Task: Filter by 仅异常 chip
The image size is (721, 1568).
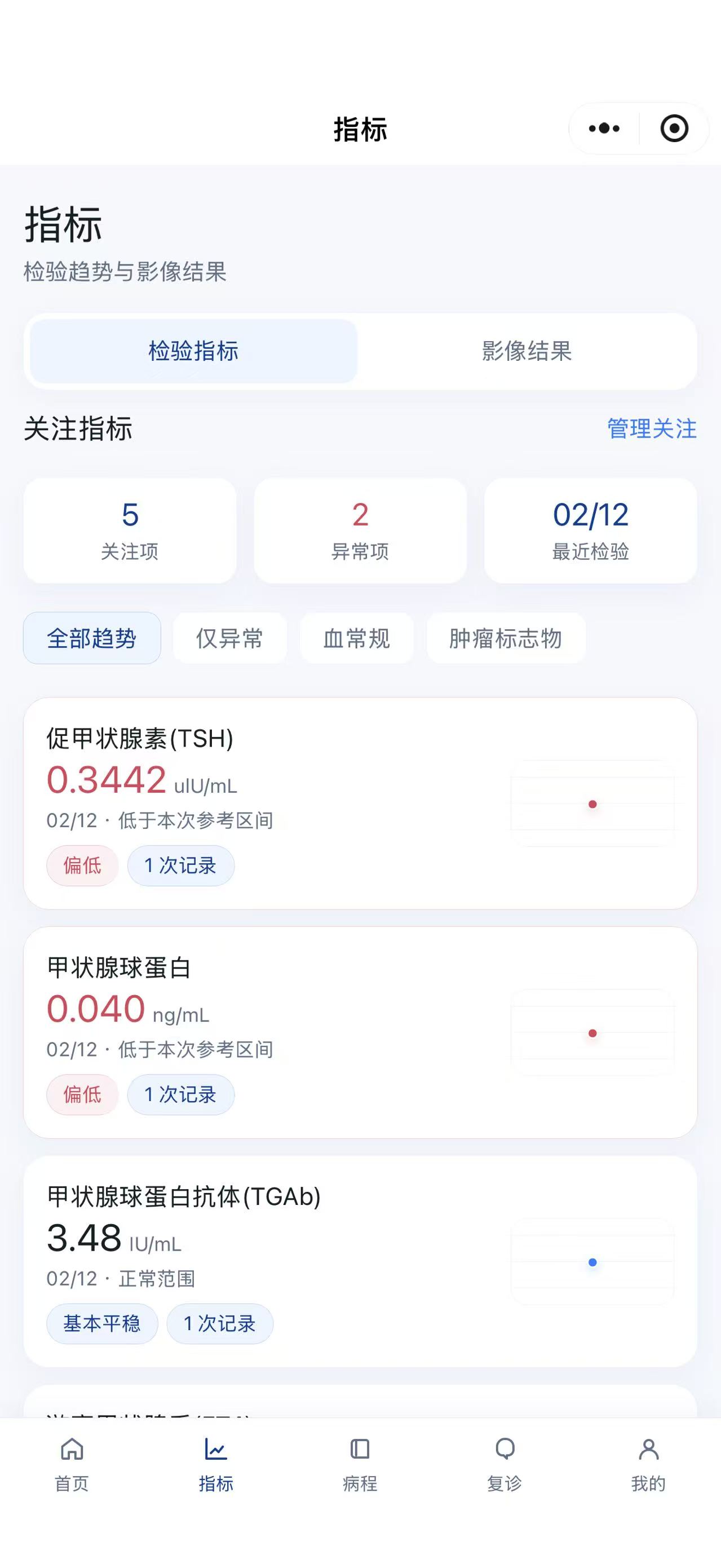Action: [229, 638]
